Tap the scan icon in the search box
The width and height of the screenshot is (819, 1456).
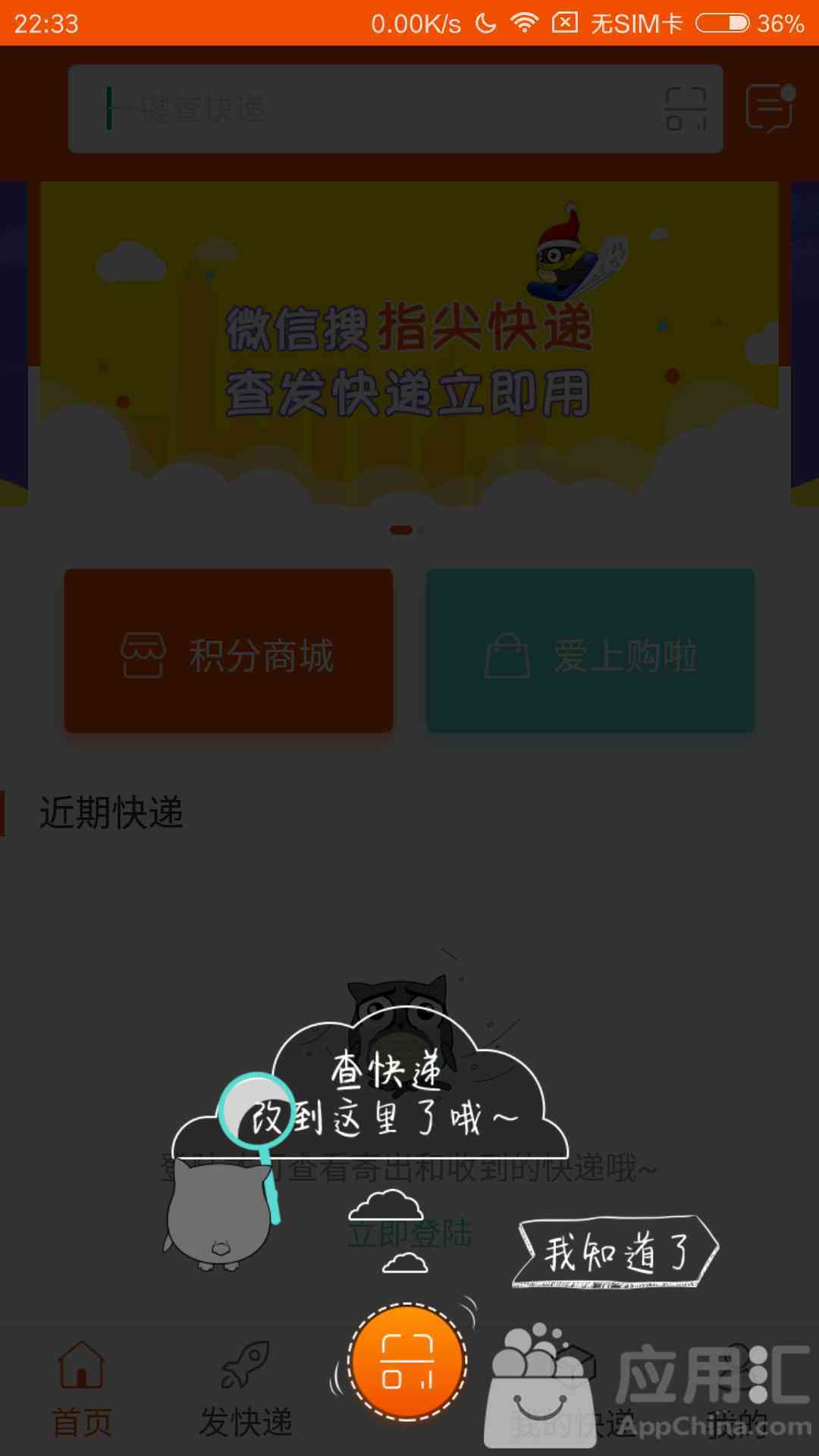pyautogui.click(x=686, y=108)
